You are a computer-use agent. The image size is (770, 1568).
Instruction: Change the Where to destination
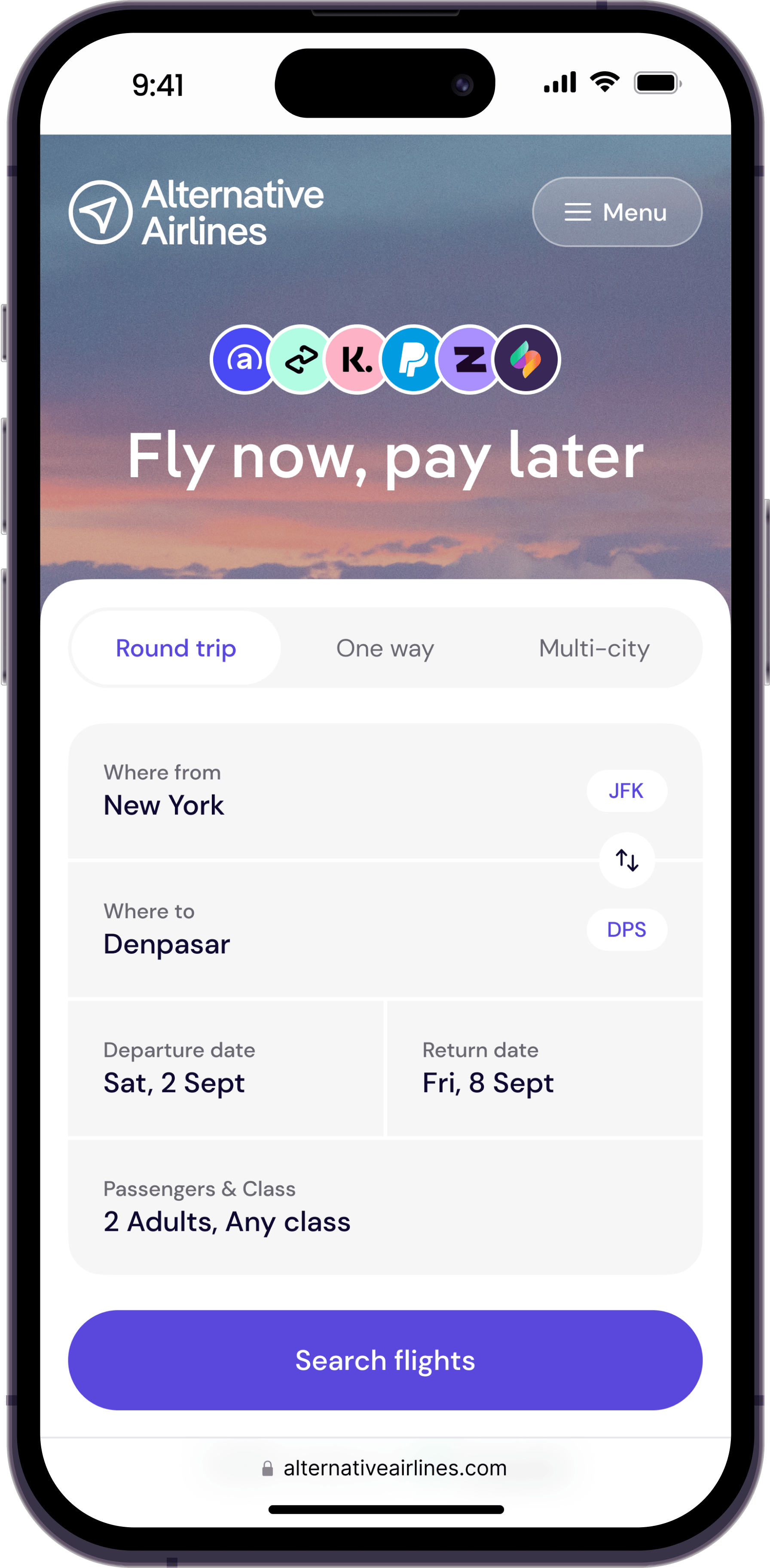pyautogui.click(x=305, y=929)
